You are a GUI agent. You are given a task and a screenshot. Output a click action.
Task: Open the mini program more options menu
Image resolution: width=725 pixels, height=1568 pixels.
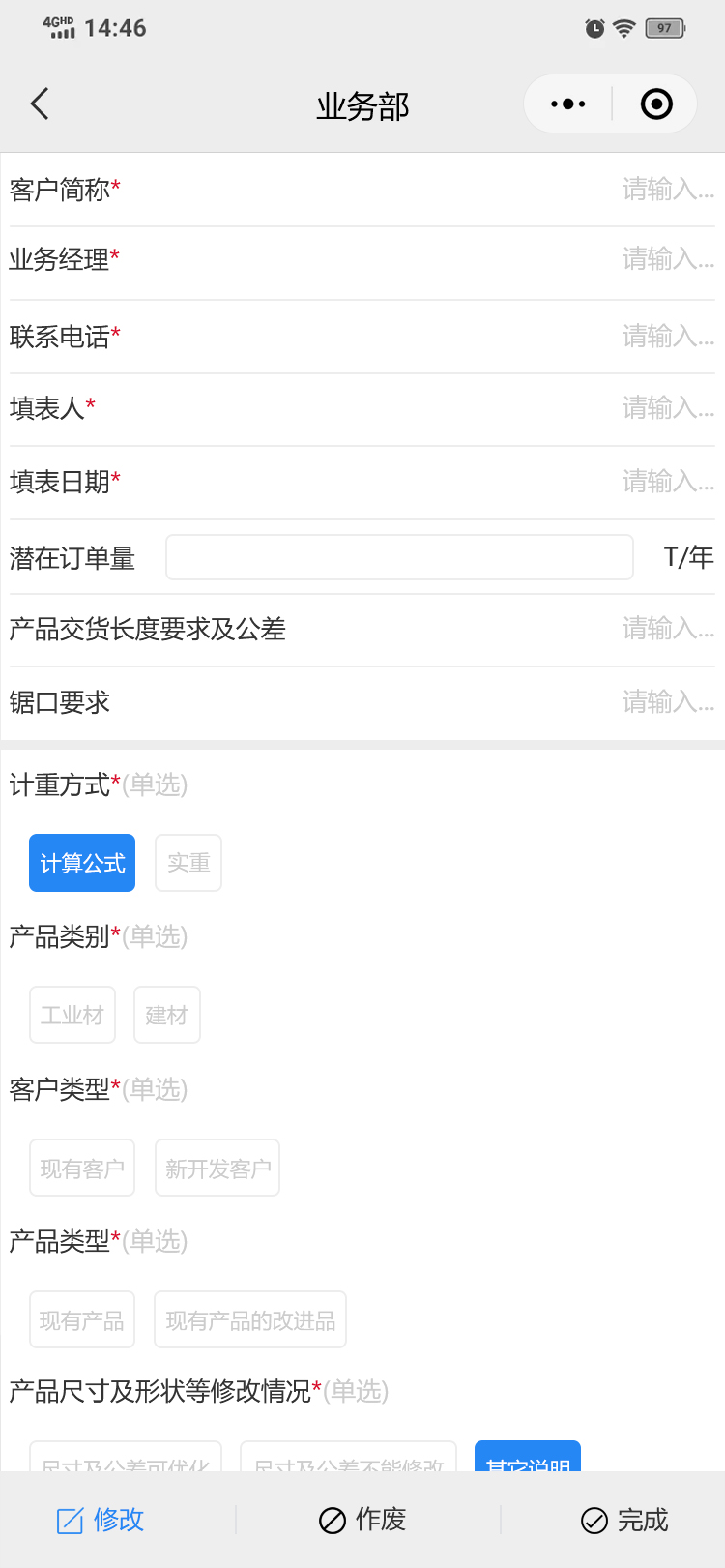[x=567, y=104]
